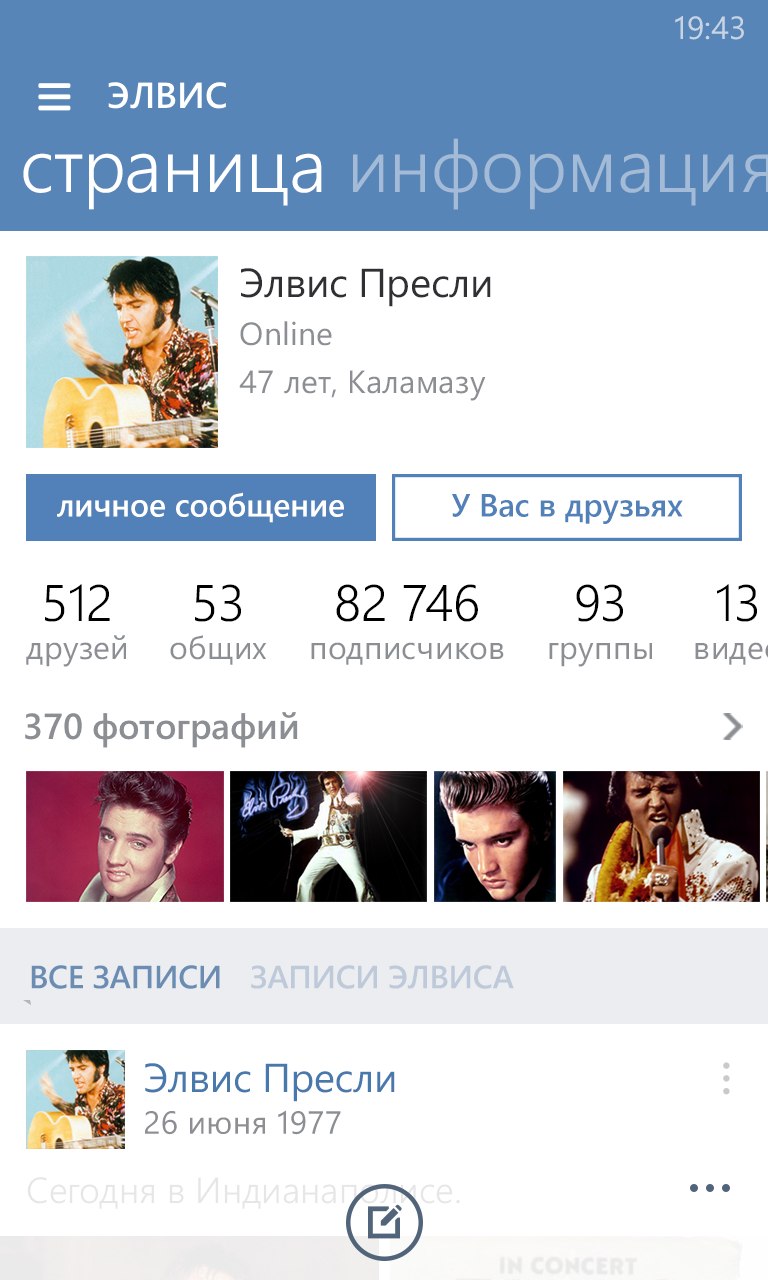Open post options with vertical dots

726,1079
